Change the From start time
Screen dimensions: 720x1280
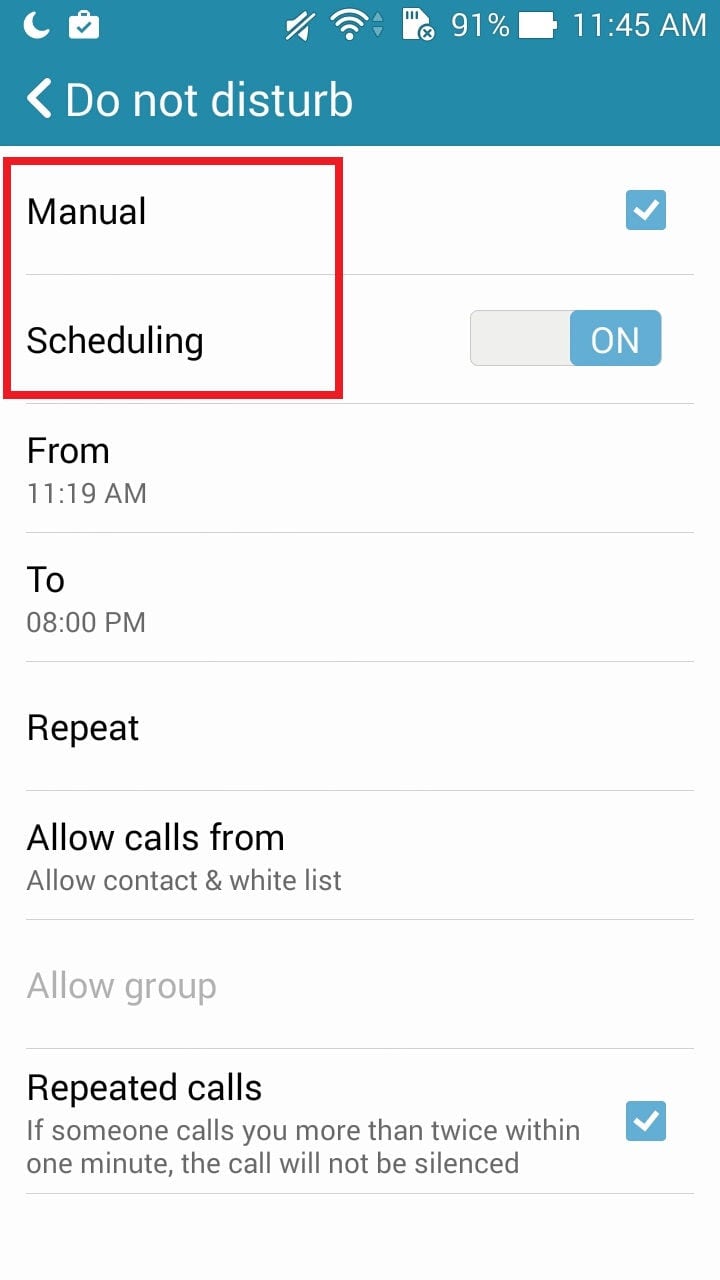pyautogui.click(x=360, y=468)
